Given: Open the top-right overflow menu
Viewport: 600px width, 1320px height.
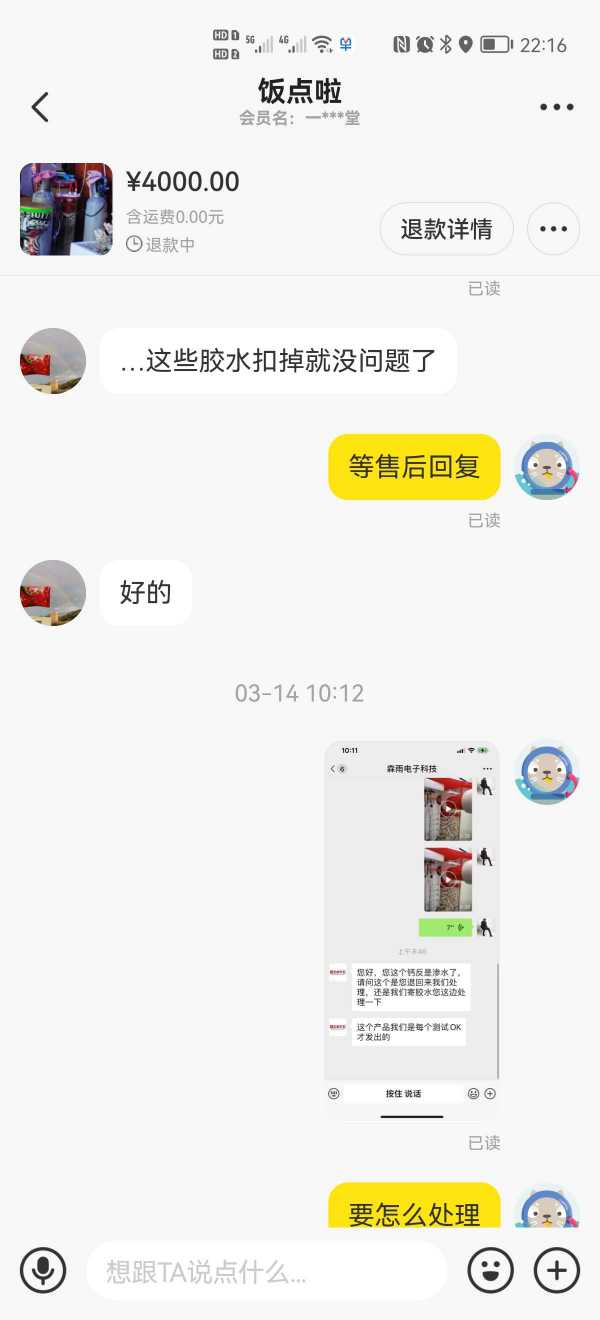Looking at the screenshot, I should point(556,107).
